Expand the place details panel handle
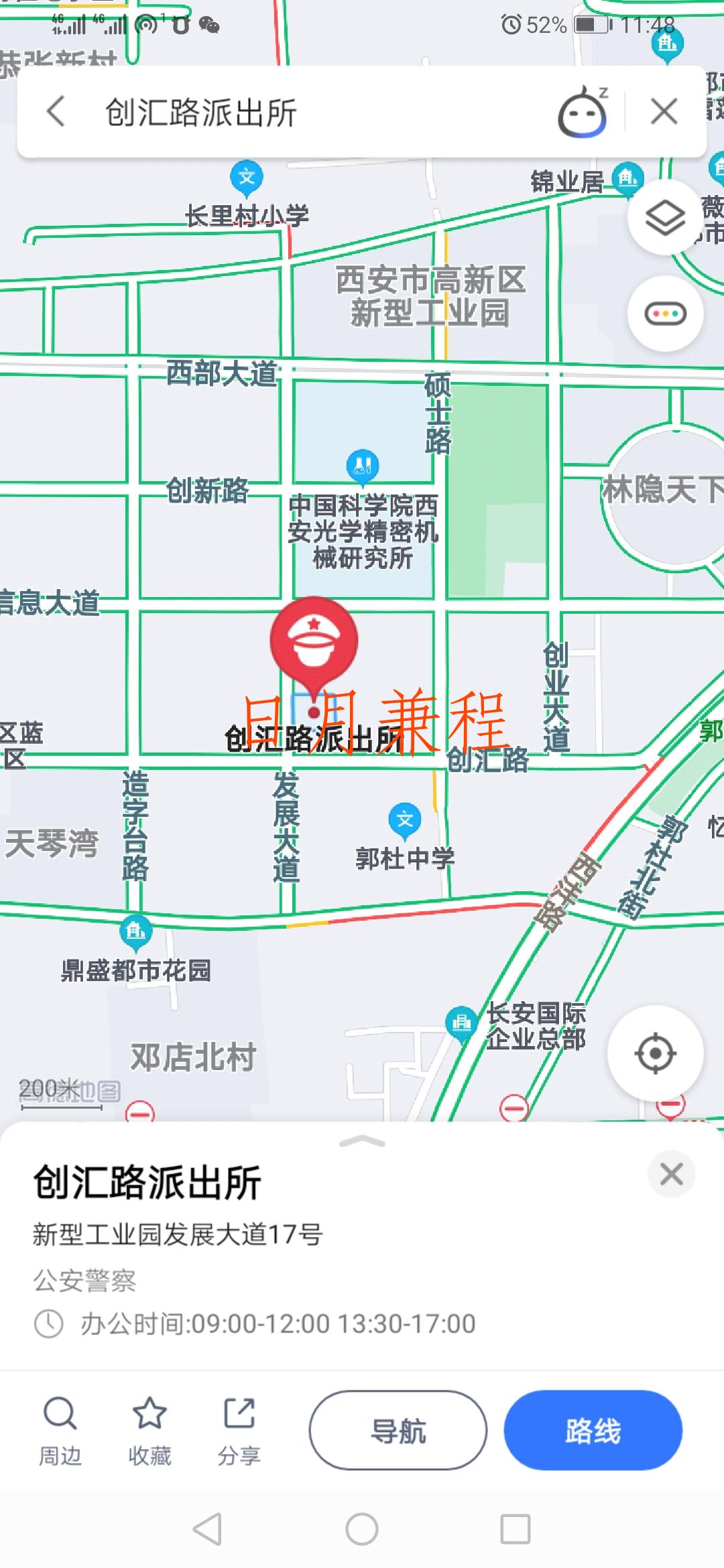The height and width of the screenshot is (1568, 724). click(x=362, y=1142)
